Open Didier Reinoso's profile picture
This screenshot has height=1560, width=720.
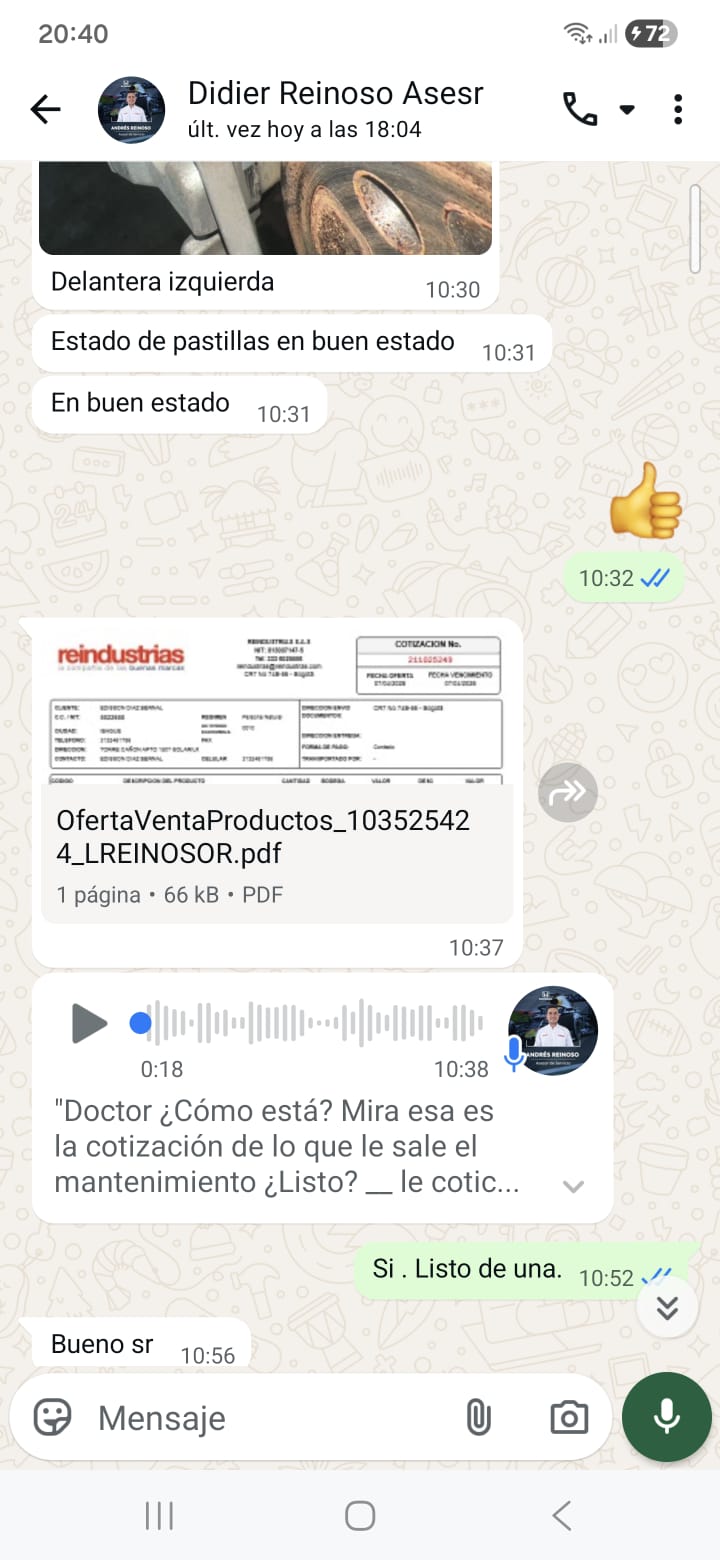click(x=131, y=109)
